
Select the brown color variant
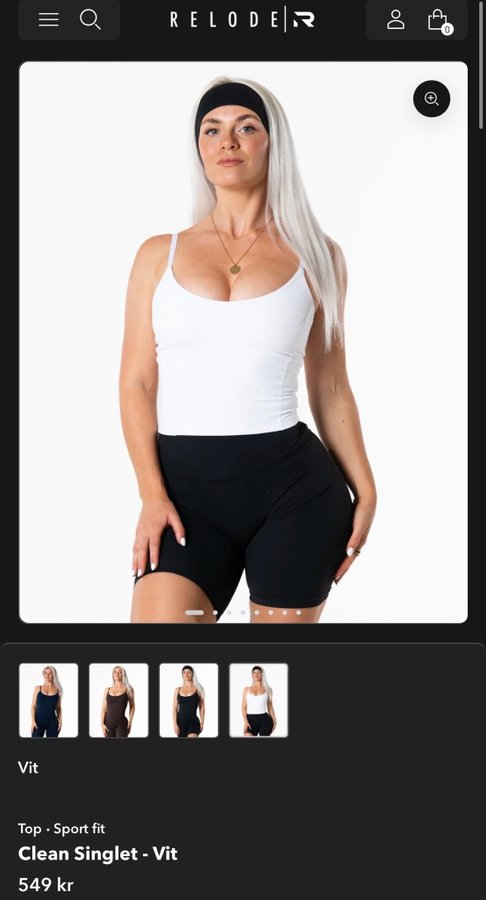[119, 700]
